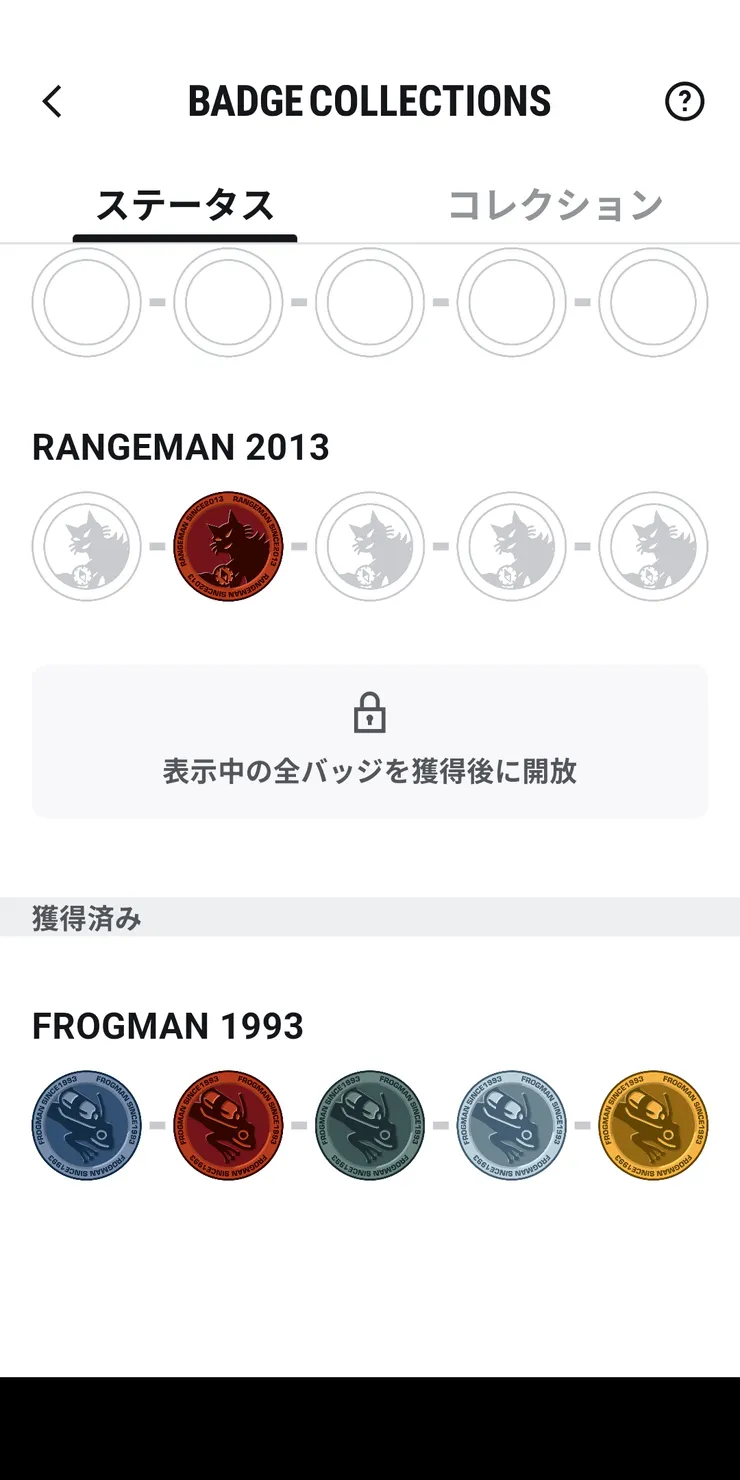The width and height of the screenshot is (740, 1480).
Task: Switch to the コレクション tab
Action: tap(555, 203)
